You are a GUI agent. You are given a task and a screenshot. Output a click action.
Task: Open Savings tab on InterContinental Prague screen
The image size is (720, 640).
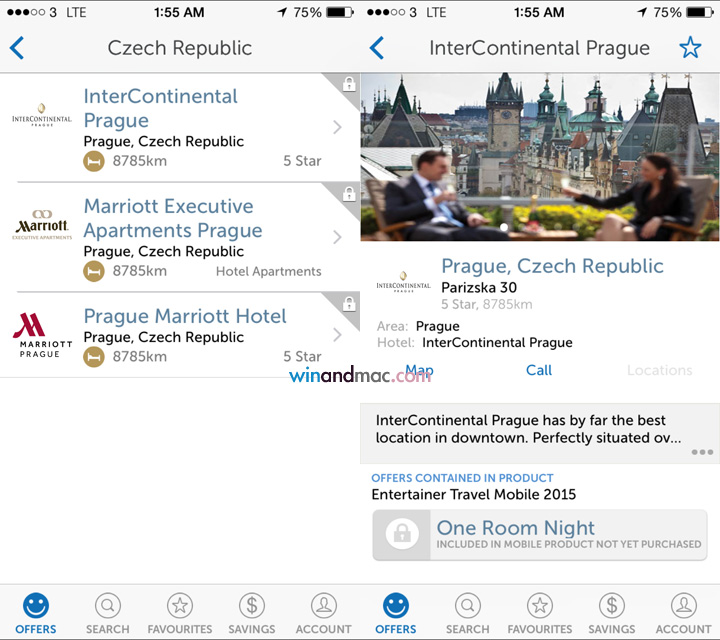click(x=612, y=612)
